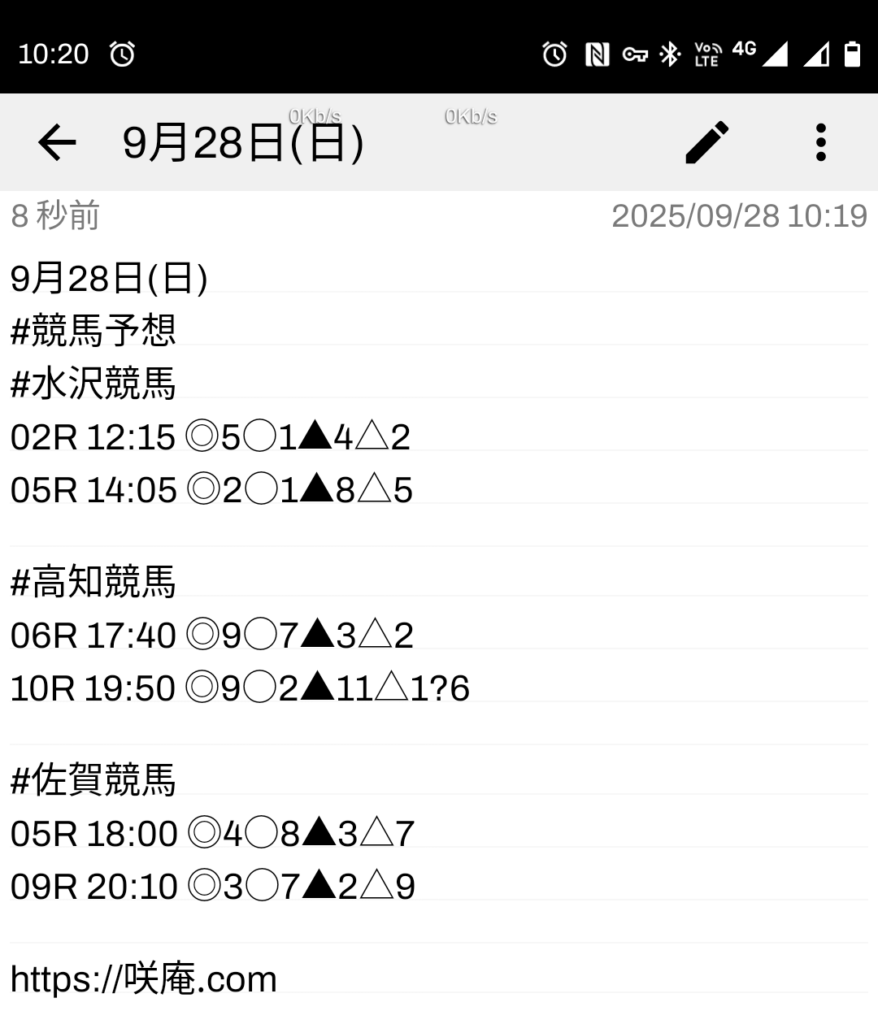The height and width of the screenshot is (1024, 878).
Task: Edit this note with the pencil icon
Action: [707, 143]
